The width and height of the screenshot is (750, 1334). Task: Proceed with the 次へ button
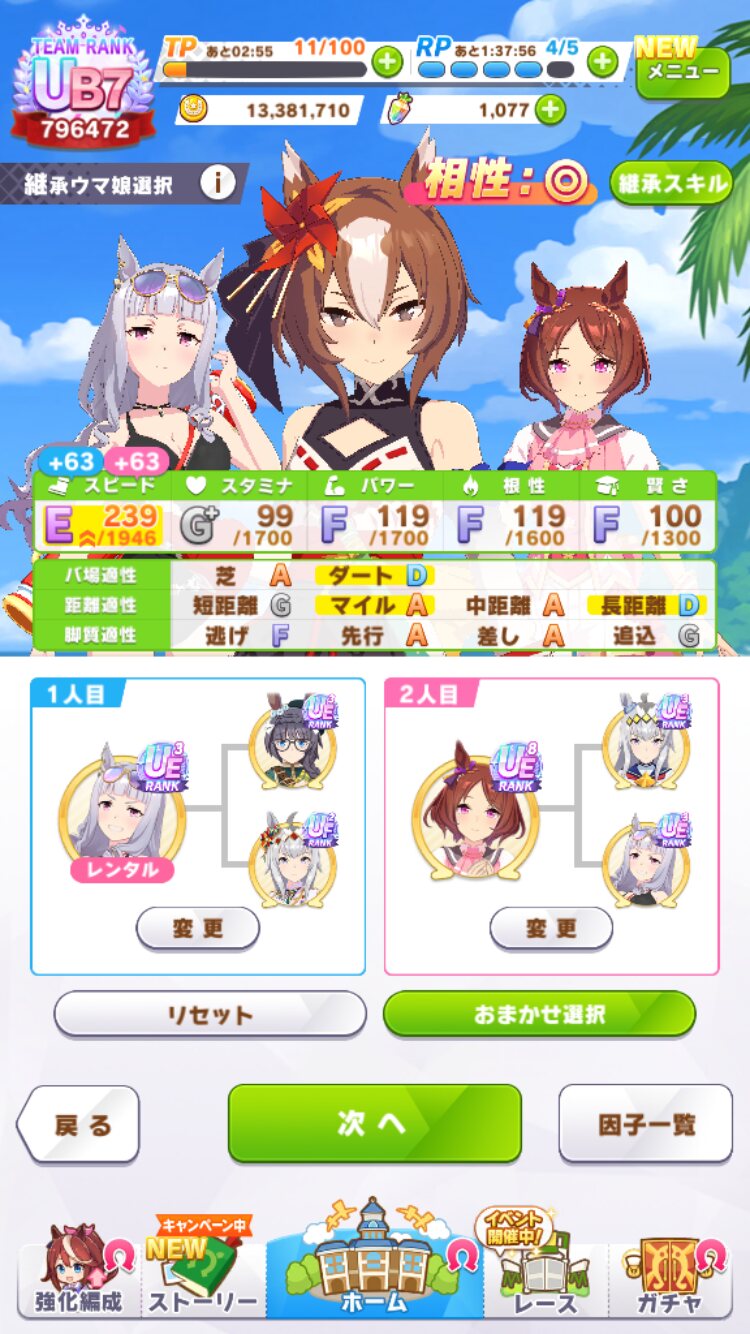pyautogui.click(x=375, y=1123)
